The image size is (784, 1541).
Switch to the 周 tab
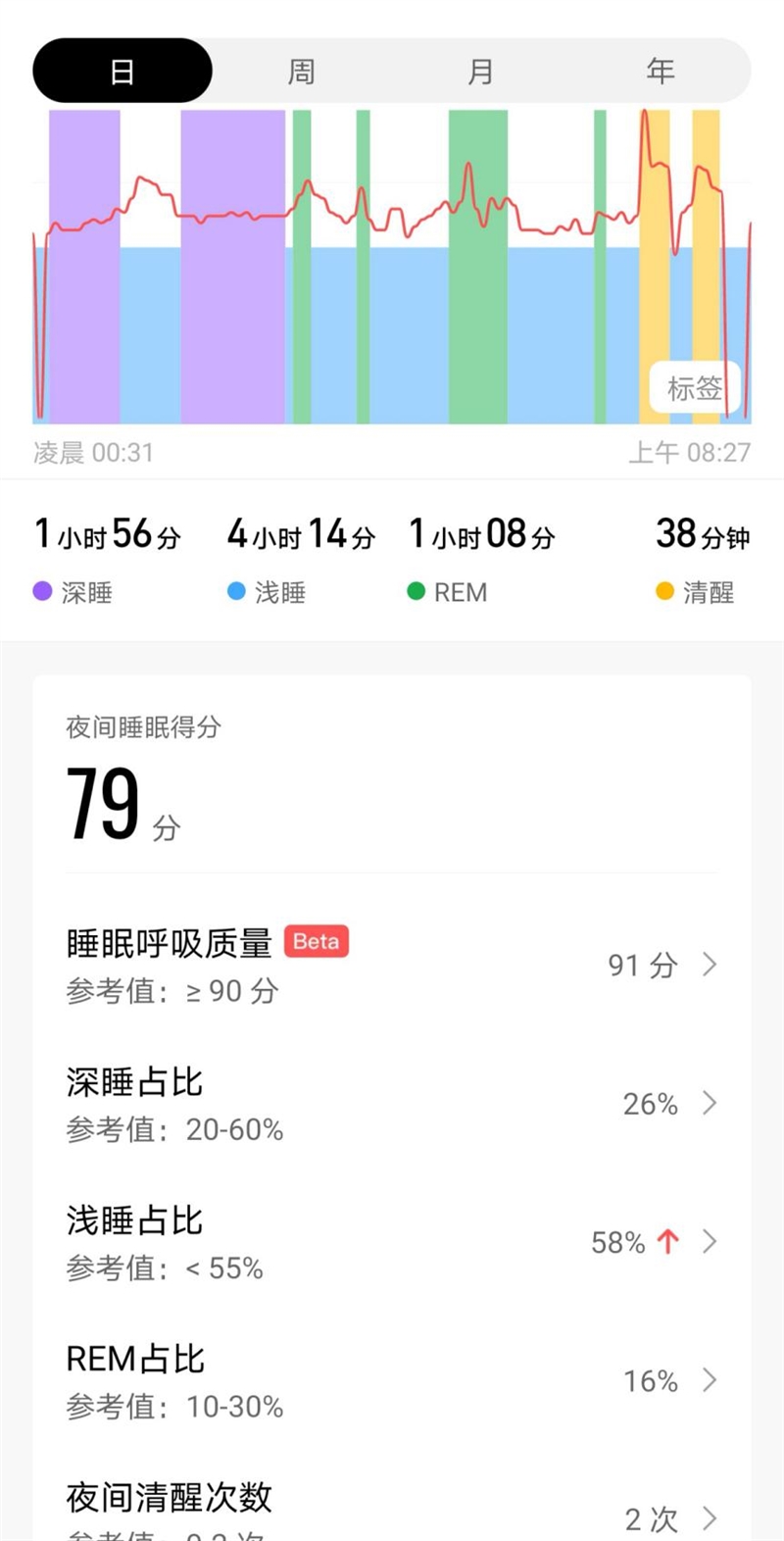[x=301, y=70]
